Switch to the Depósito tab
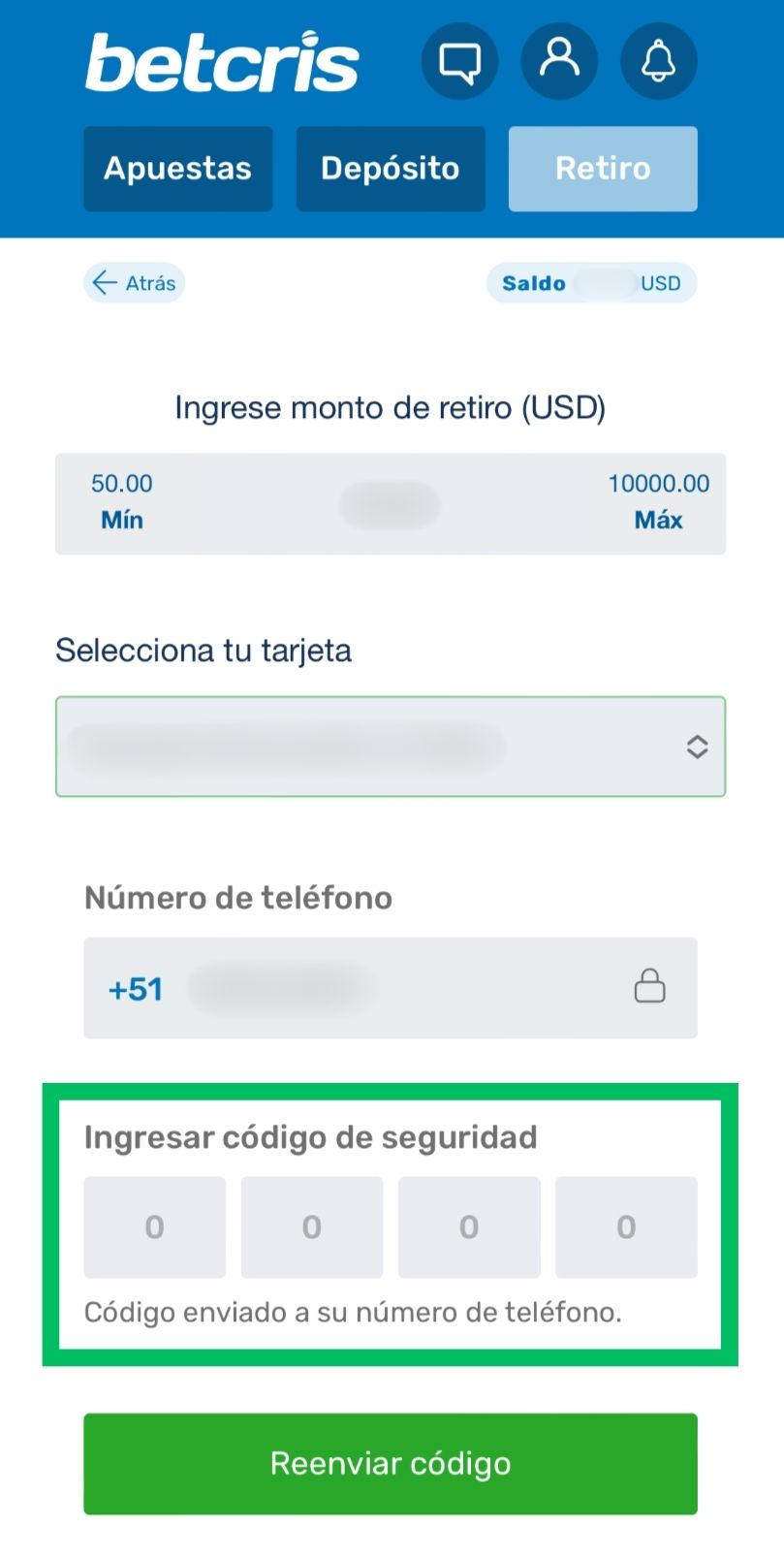This screenshot has height=1559, width=784. point(391,169)
